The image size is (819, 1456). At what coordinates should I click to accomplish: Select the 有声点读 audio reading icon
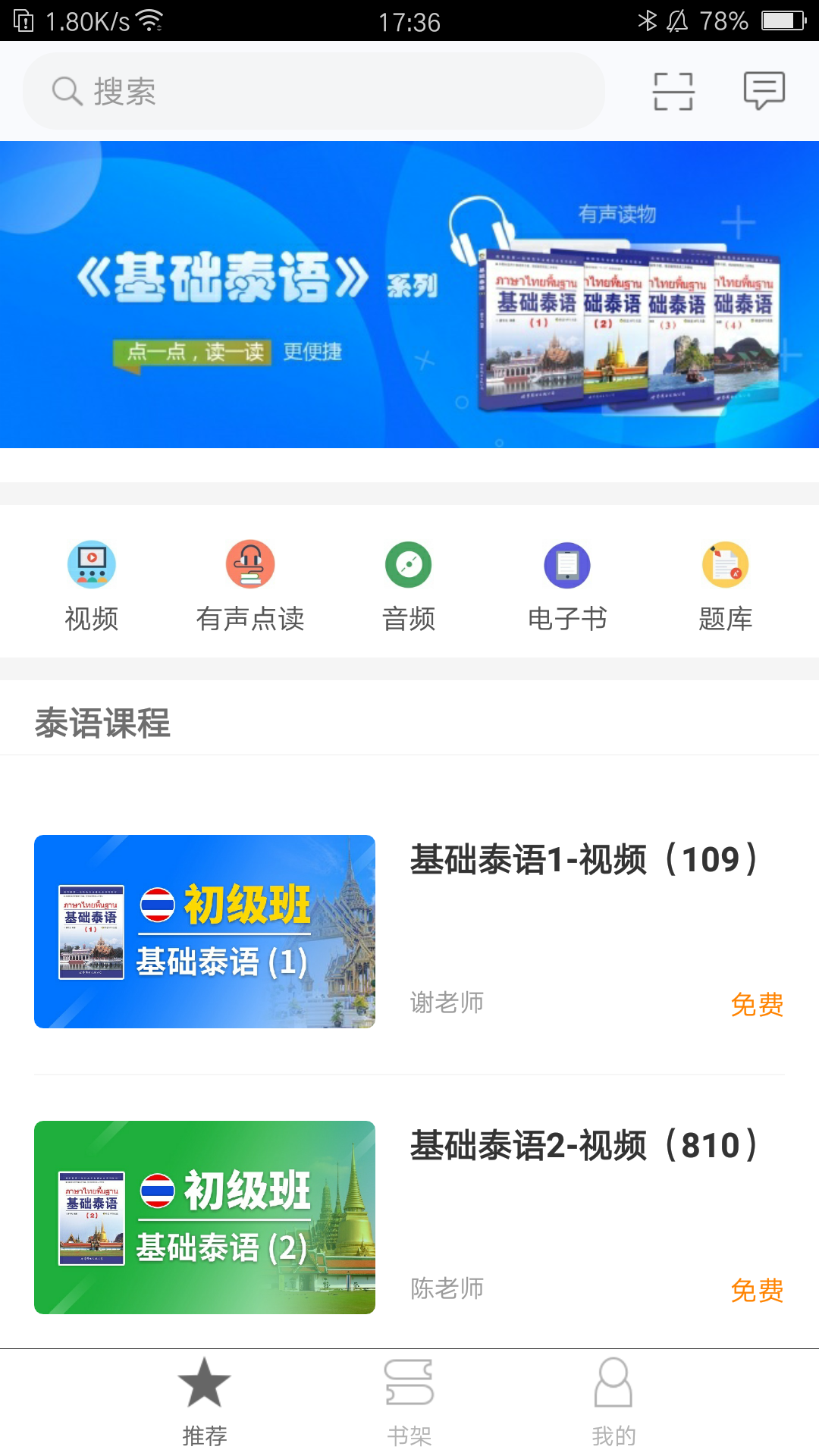click(x=250, y=565)
